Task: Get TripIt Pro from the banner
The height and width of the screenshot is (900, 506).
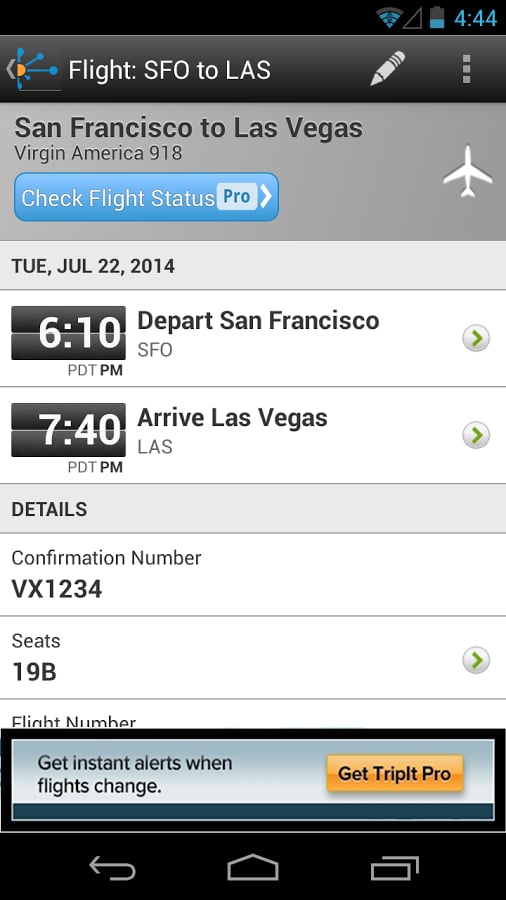Action: [x=395, y=773]
